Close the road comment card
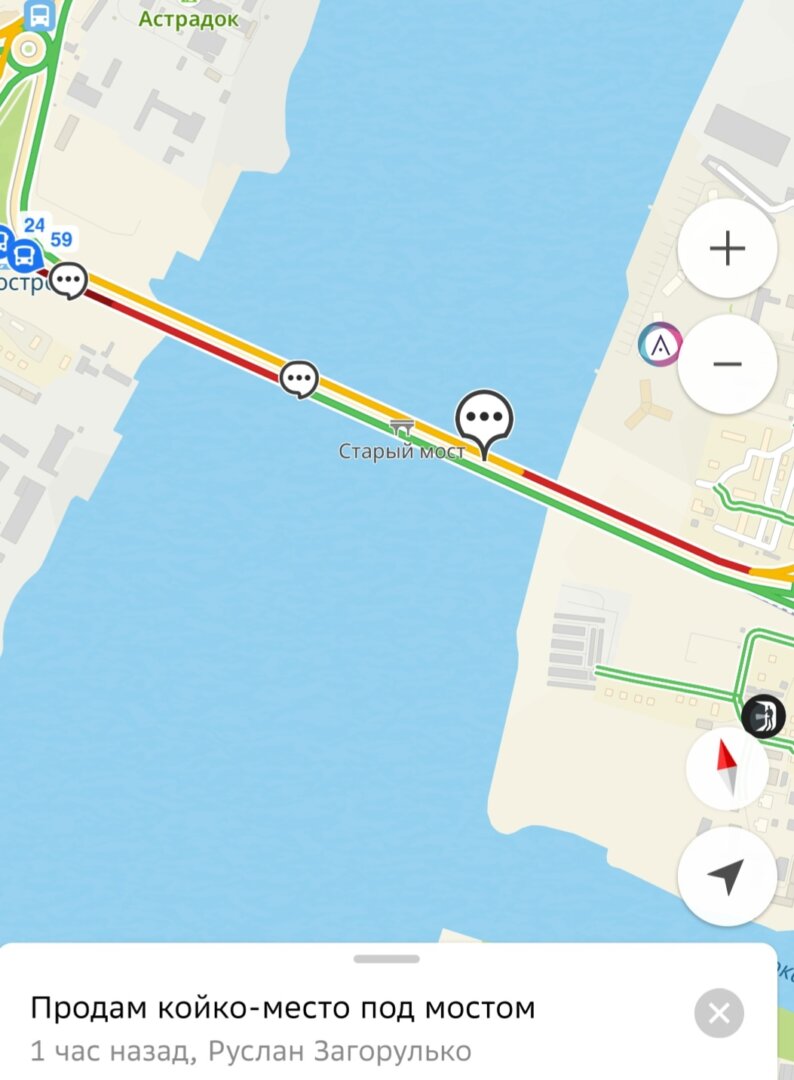 [719, 1013]
